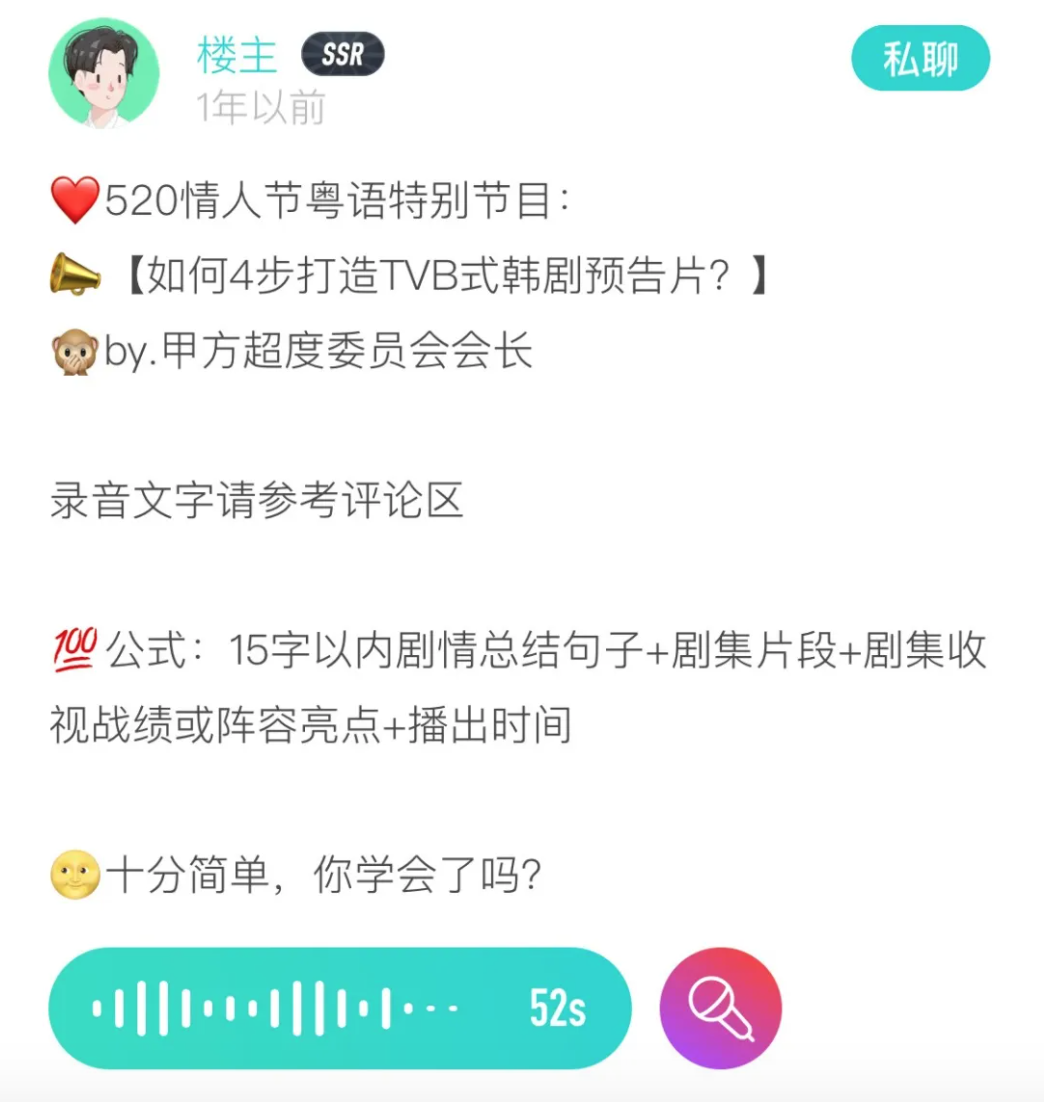Viewport: 1044px width, 1102px height.
Task: Open the poster's profile avatar
Action: [x=104, y=73]
